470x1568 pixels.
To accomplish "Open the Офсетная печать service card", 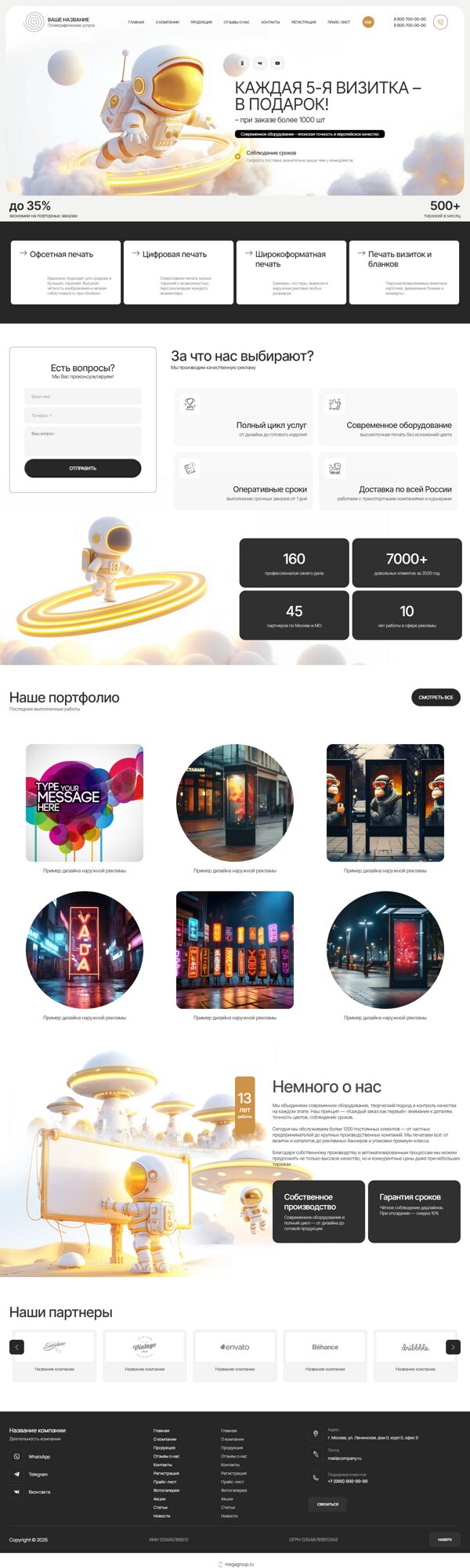I will click(66, 272).
